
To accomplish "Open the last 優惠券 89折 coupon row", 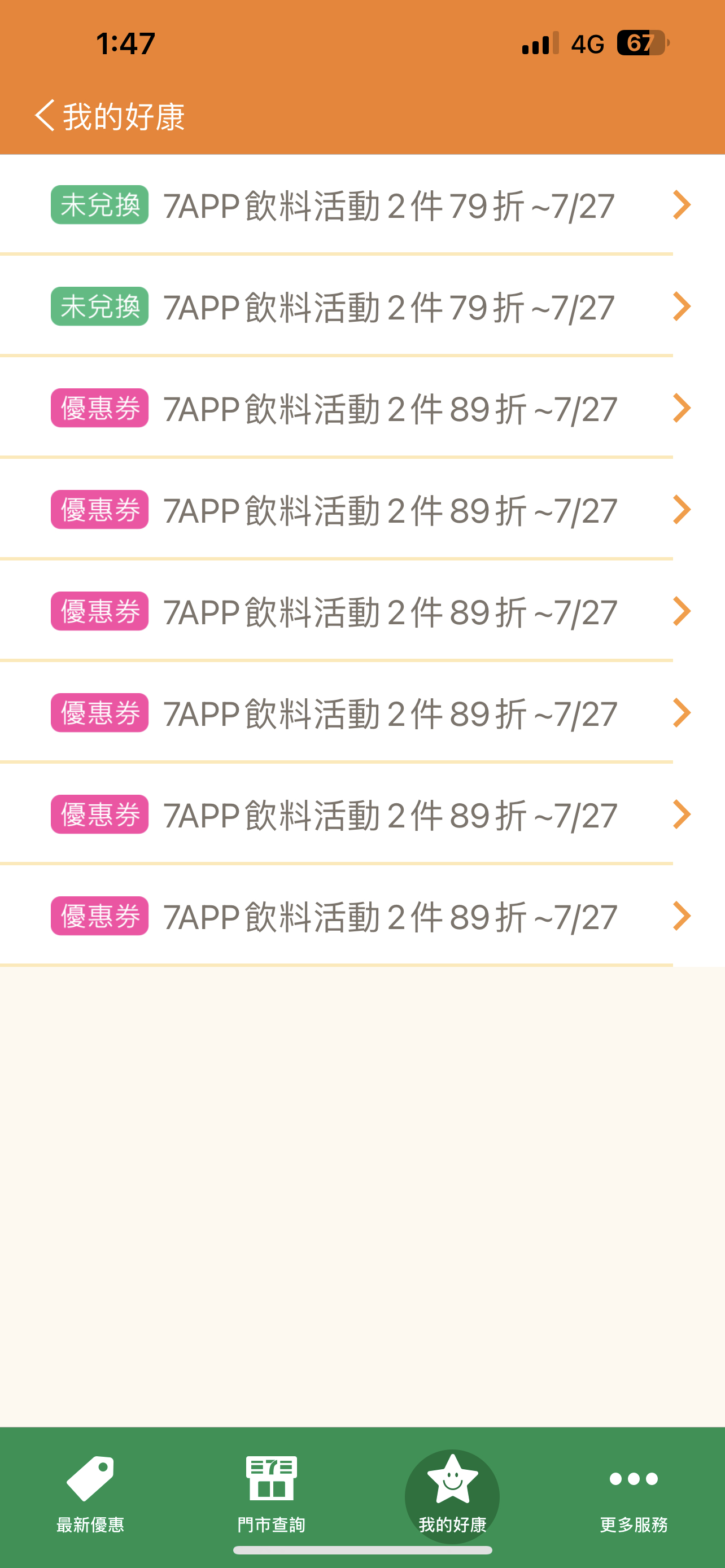I will point(362,916).
